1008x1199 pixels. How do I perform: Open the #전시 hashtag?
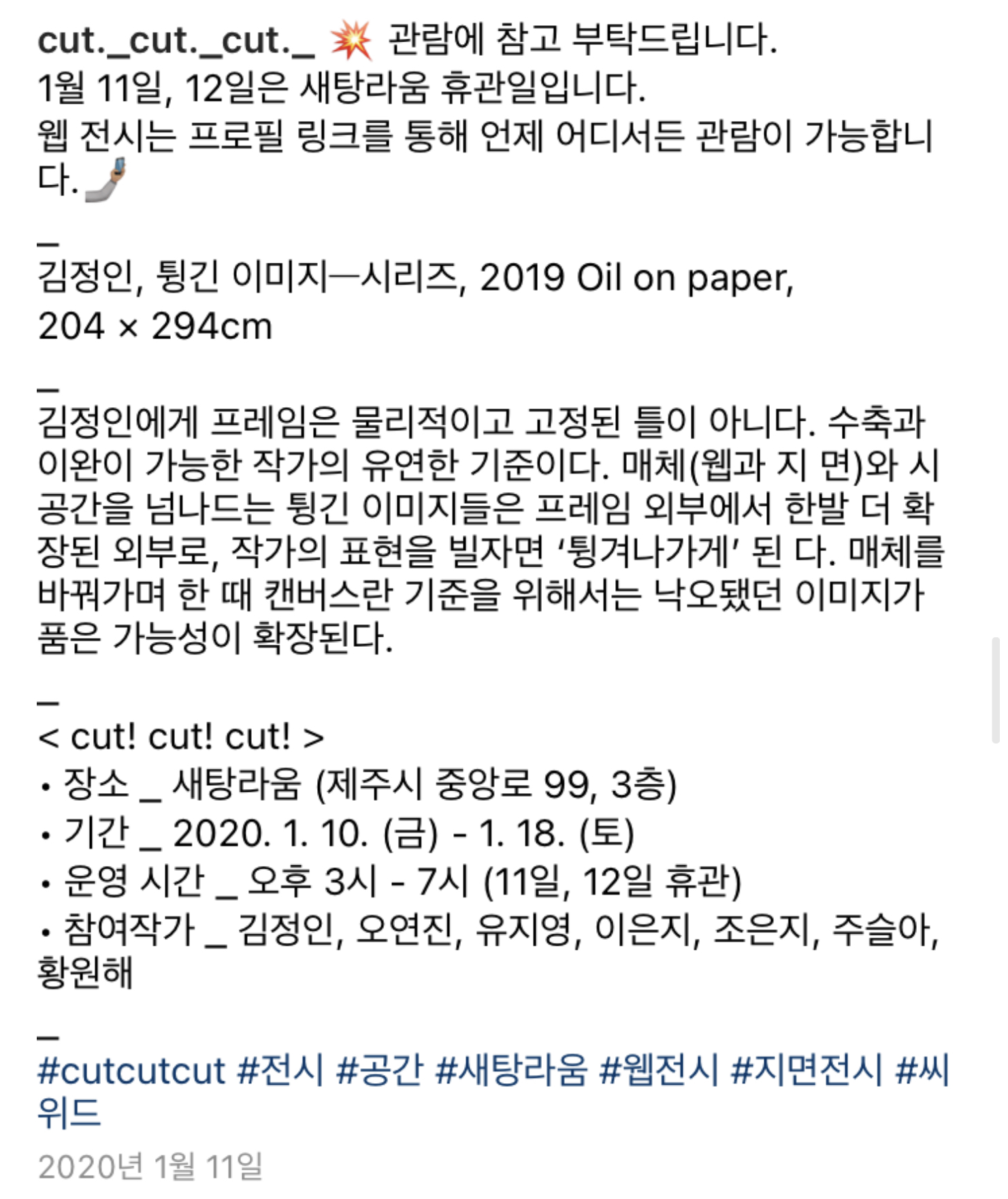280,1070
